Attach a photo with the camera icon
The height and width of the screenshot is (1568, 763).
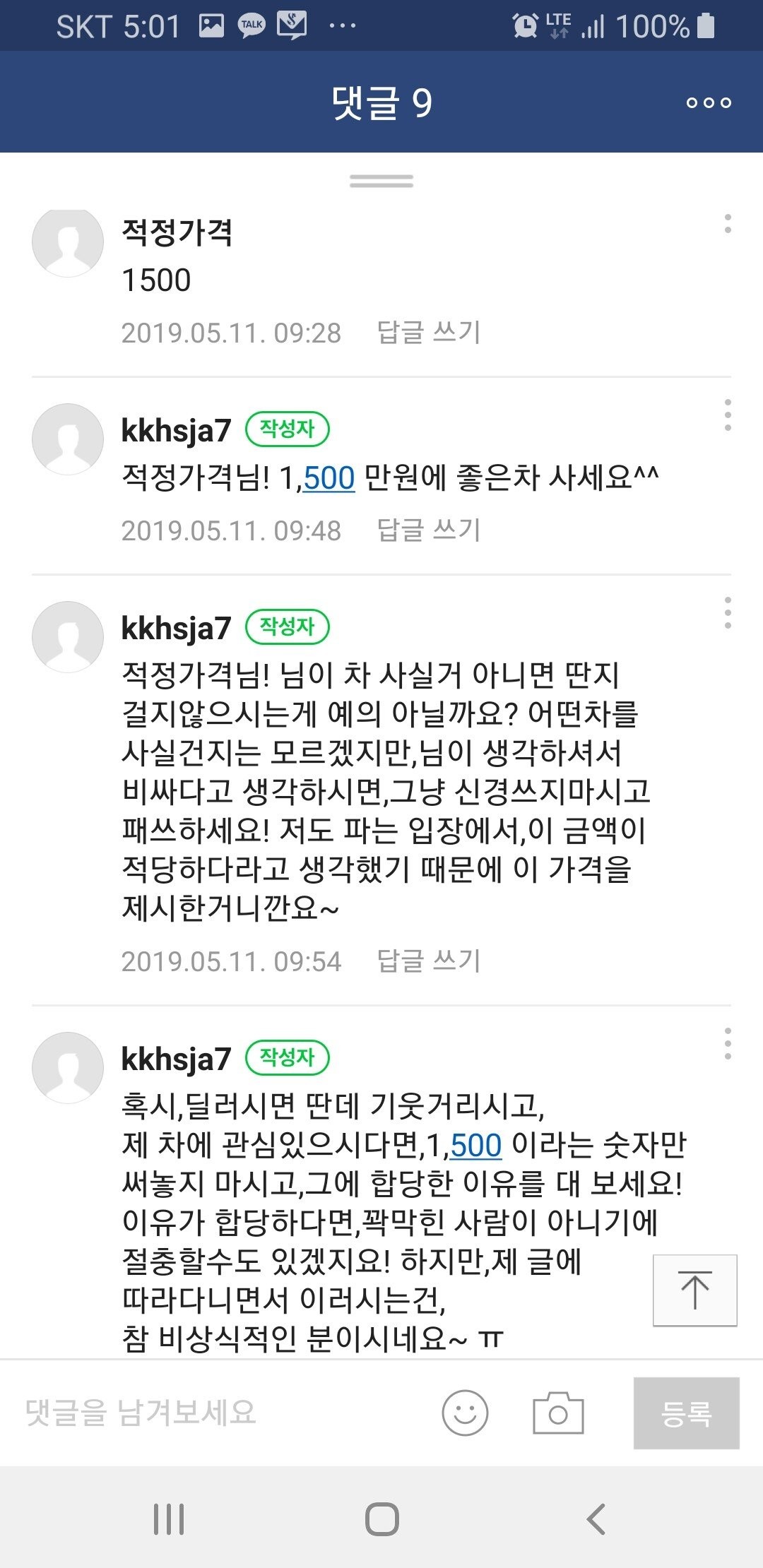coord(558,1413)
